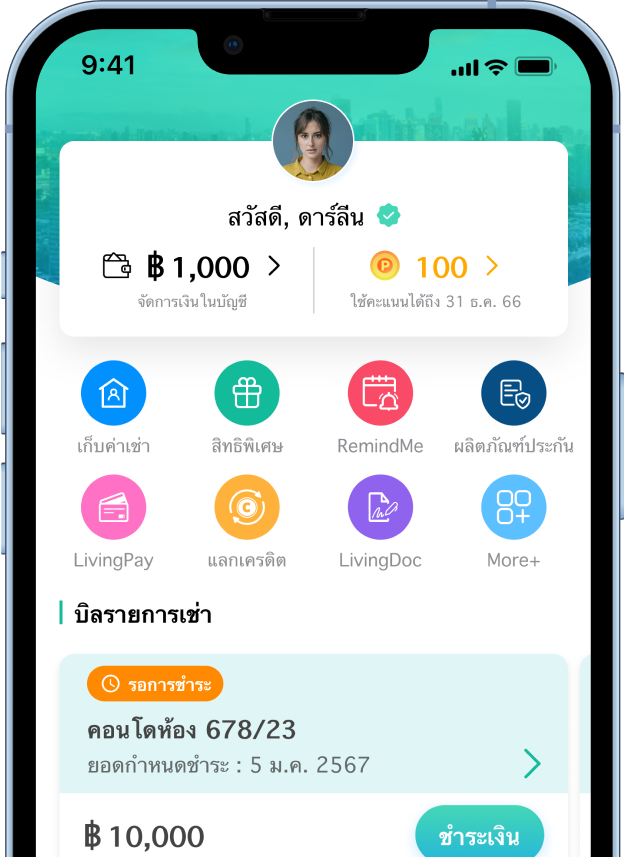Open the LivingPay shortcut

[113, 507]
